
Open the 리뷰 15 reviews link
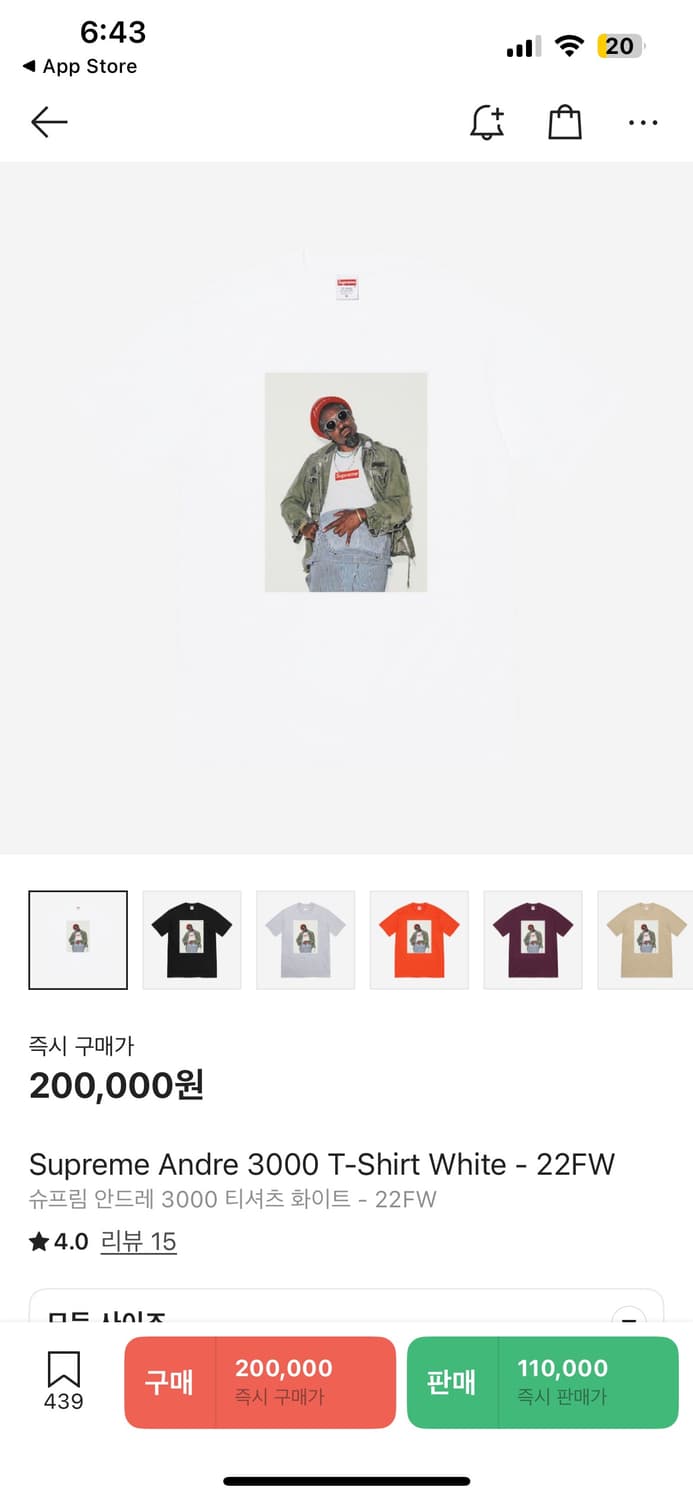(139, 1242)
